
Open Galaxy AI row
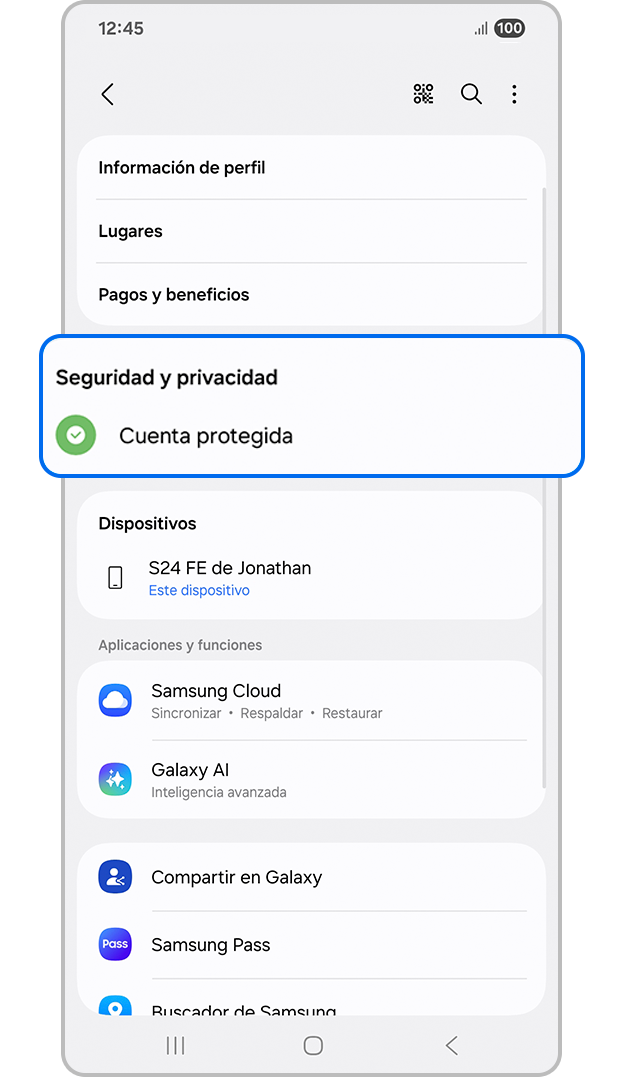[x=310, y=780]
